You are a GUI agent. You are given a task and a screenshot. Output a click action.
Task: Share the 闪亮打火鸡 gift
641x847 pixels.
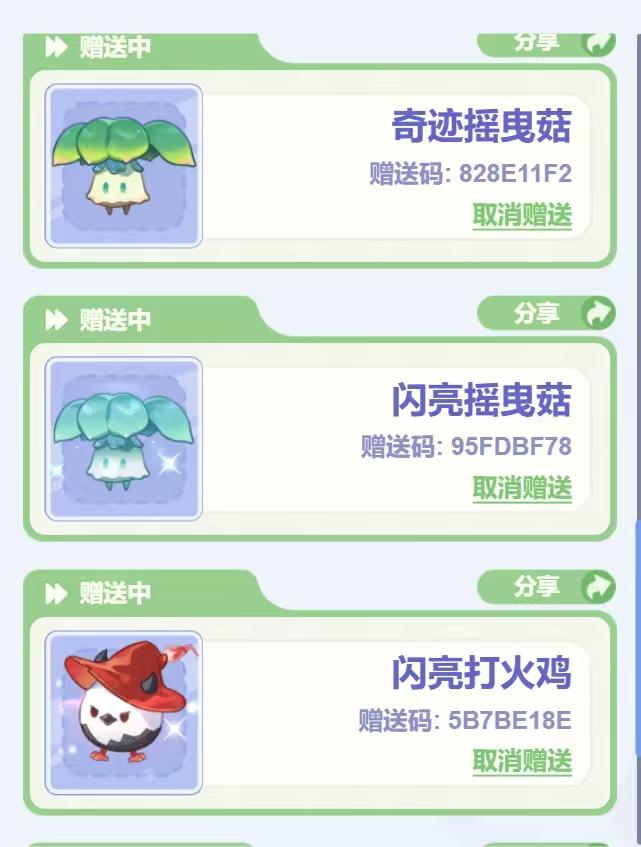pos(546,587)
